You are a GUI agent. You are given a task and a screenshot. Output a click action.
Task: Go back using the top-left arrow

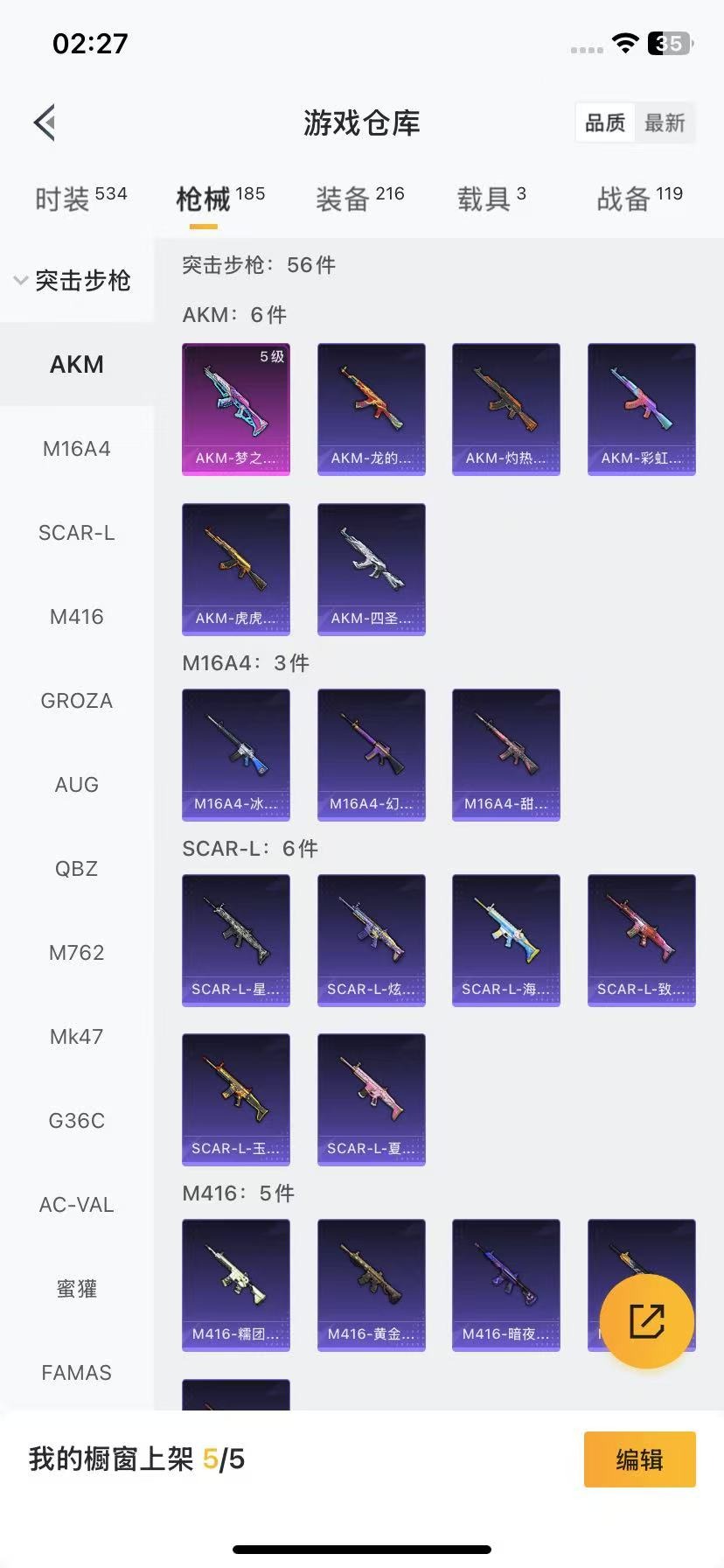pos(45,122)
